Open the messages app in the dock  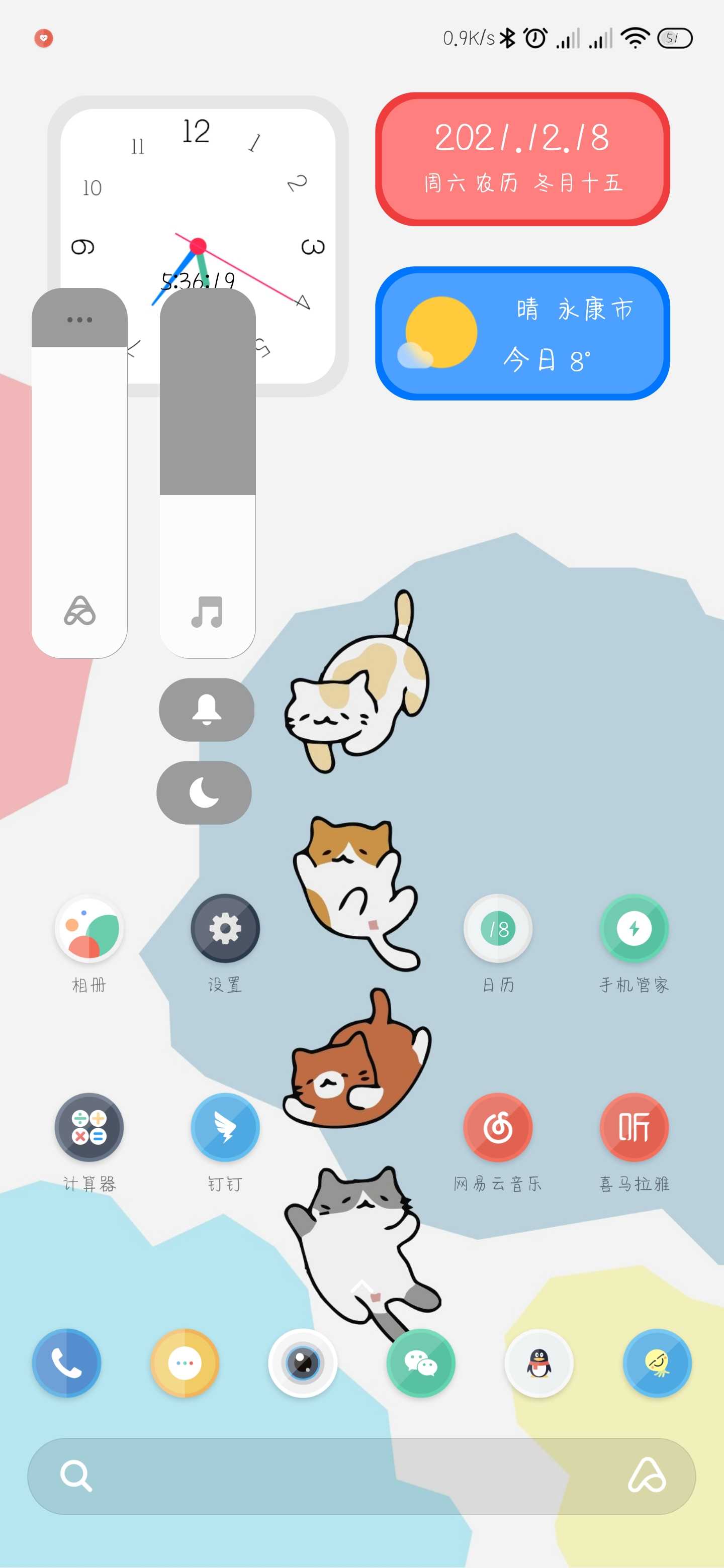[x=185, y=1363]
